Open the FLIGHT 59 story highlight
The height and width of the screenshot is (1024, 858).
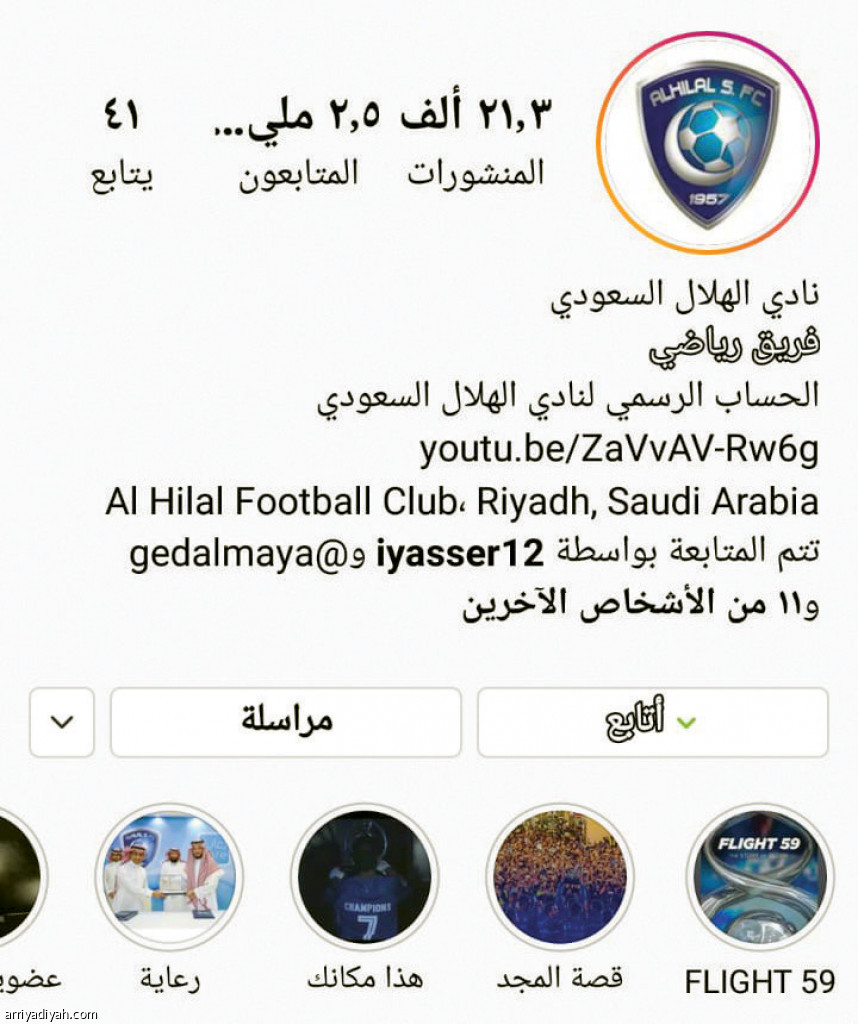pyautogui.click(x=760, y=877)
